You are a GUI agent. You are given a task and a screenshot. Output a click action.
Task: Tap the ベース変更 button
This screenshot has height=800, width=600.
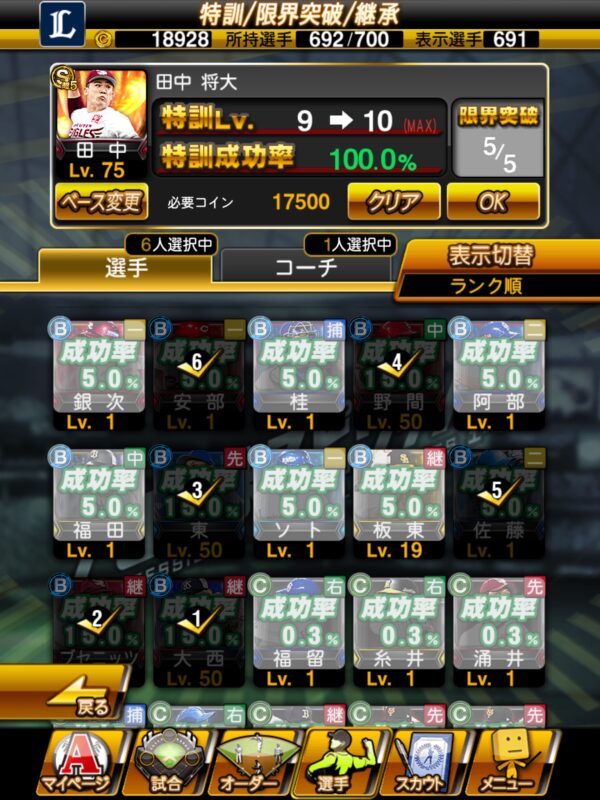(x=100, y=202)
